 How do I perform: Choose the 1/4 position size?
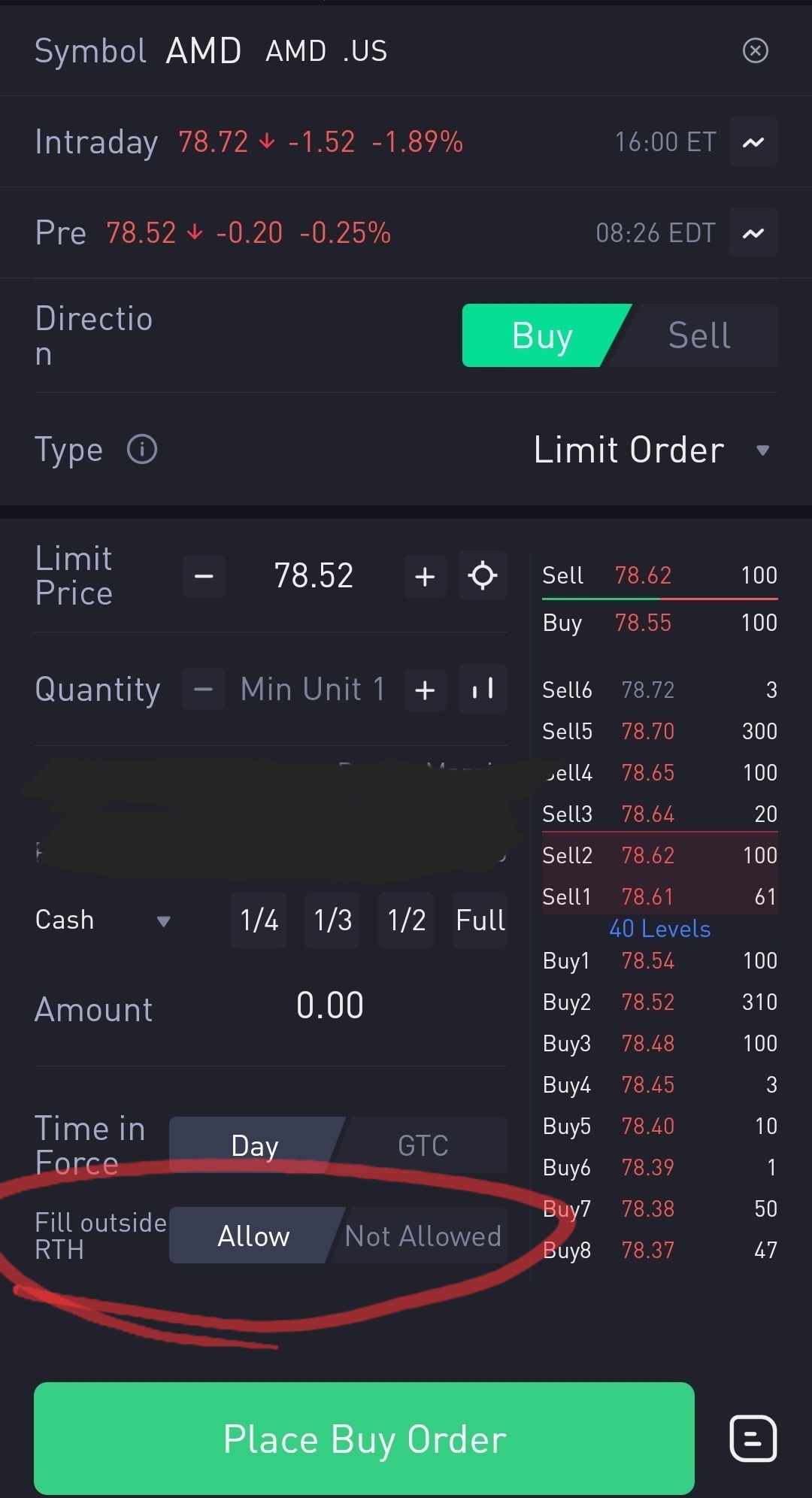259,920
